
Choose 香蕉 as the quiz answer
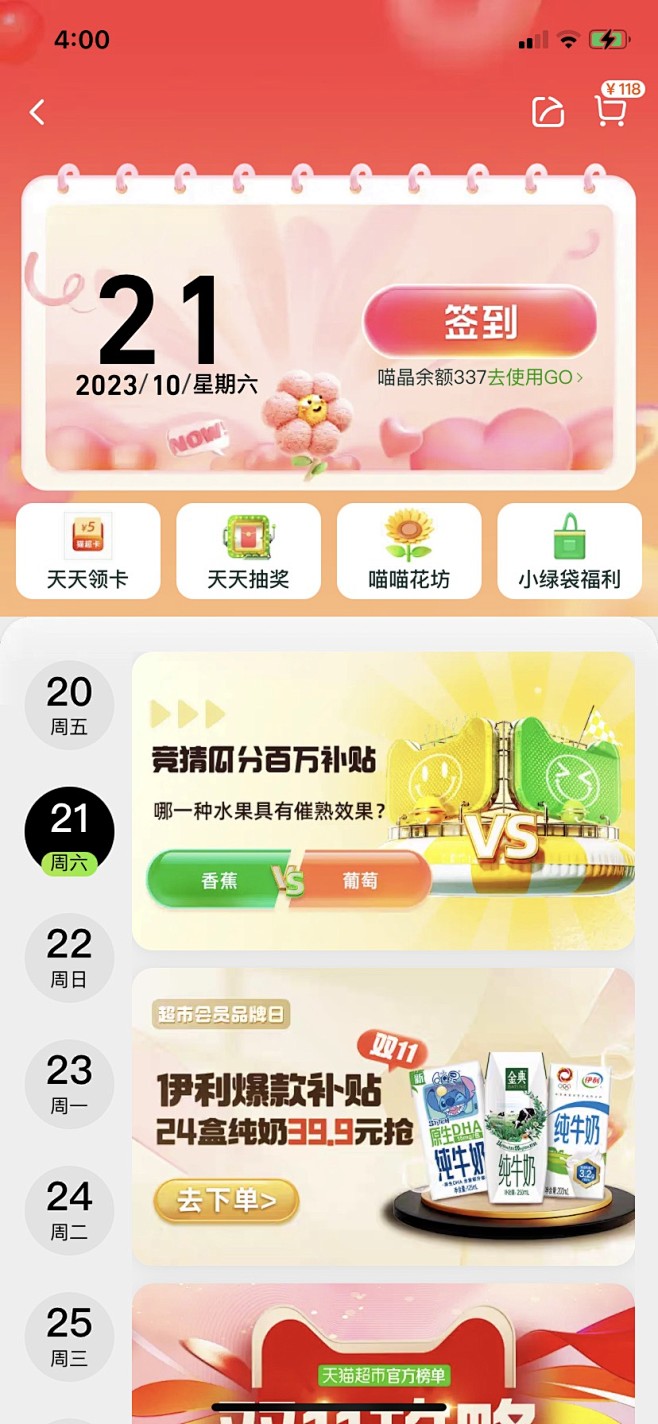217,881
